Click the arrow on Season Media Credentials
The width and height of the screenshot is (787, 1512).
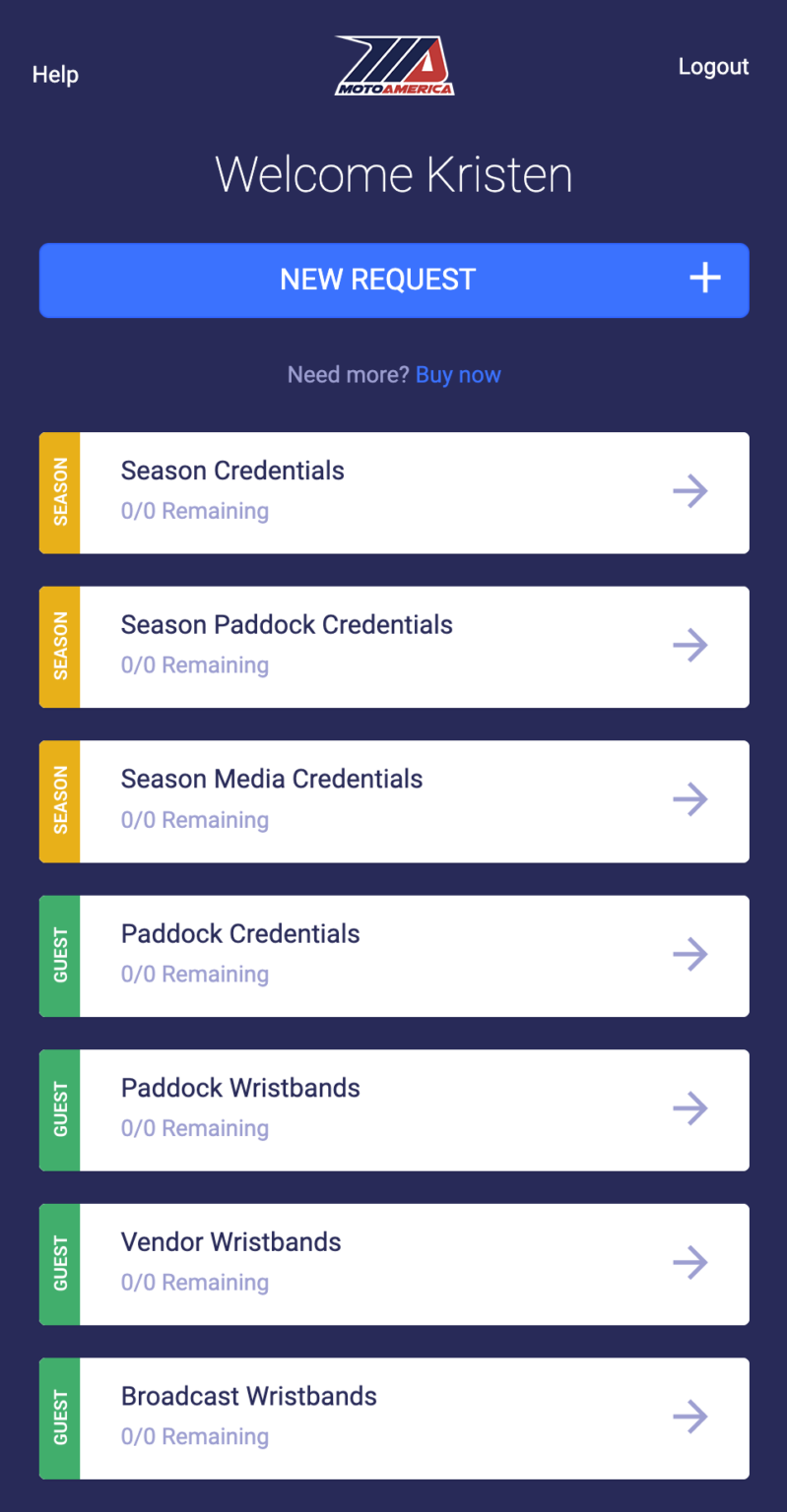tap(690, 799)
